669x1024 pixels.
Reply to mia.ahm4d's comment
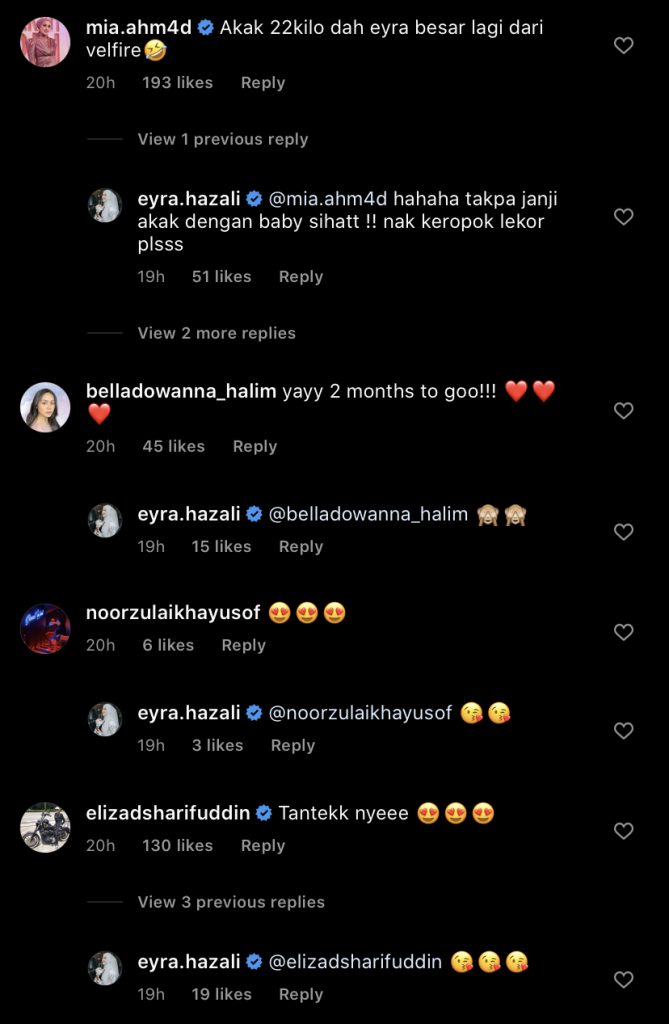coord(263,83)
